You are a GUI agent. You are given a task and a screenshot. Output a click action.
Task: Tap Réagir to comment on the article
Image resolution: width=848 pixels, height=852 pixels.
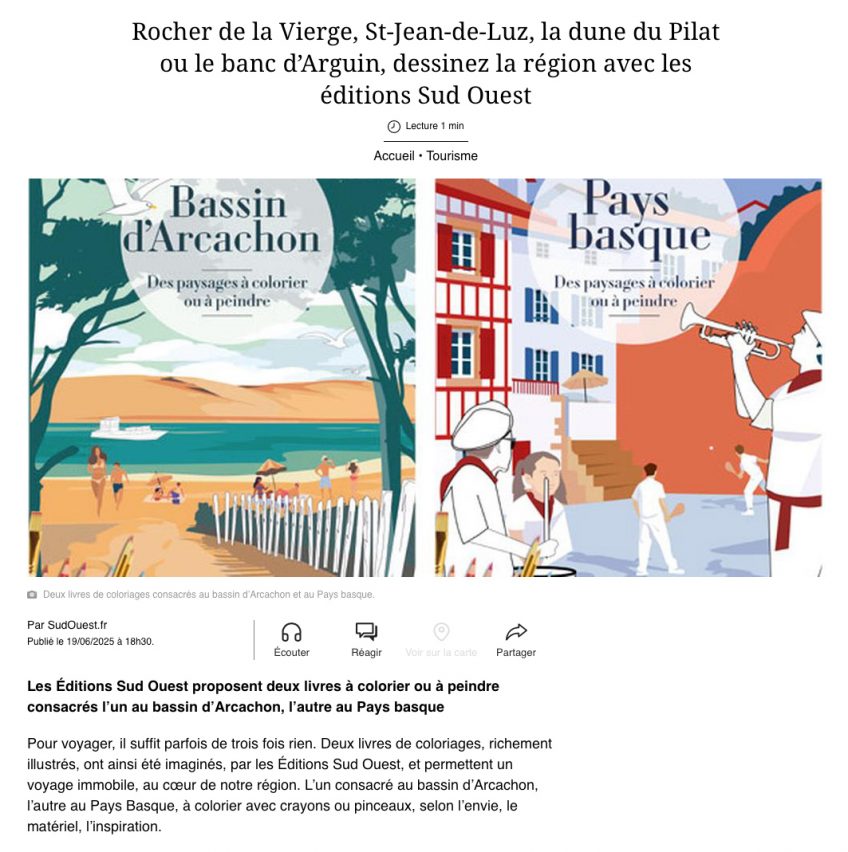click(366, 639)
